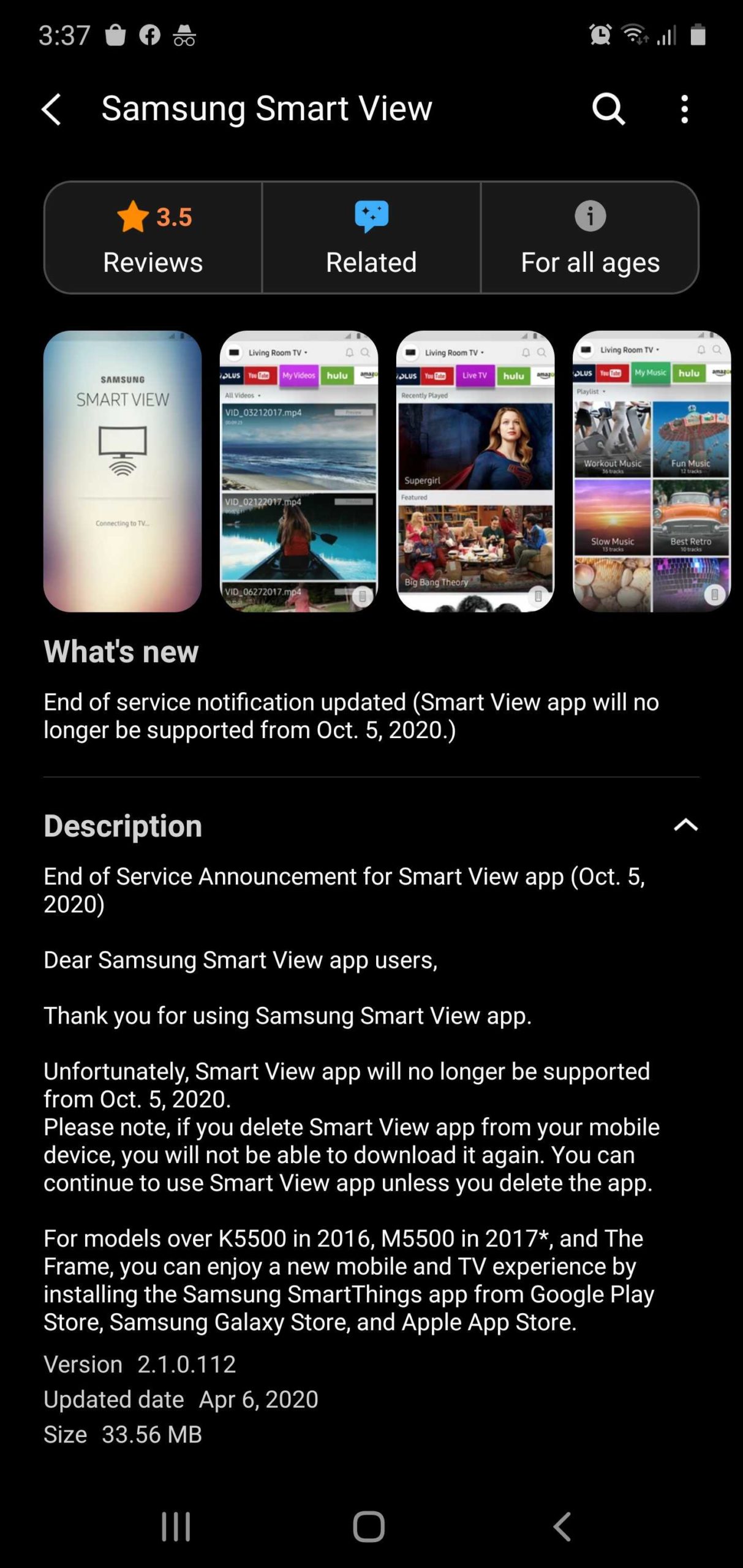The image size is (743, 1568).
Task: Open search in Galaxy Store
Action: coord(608,110)
